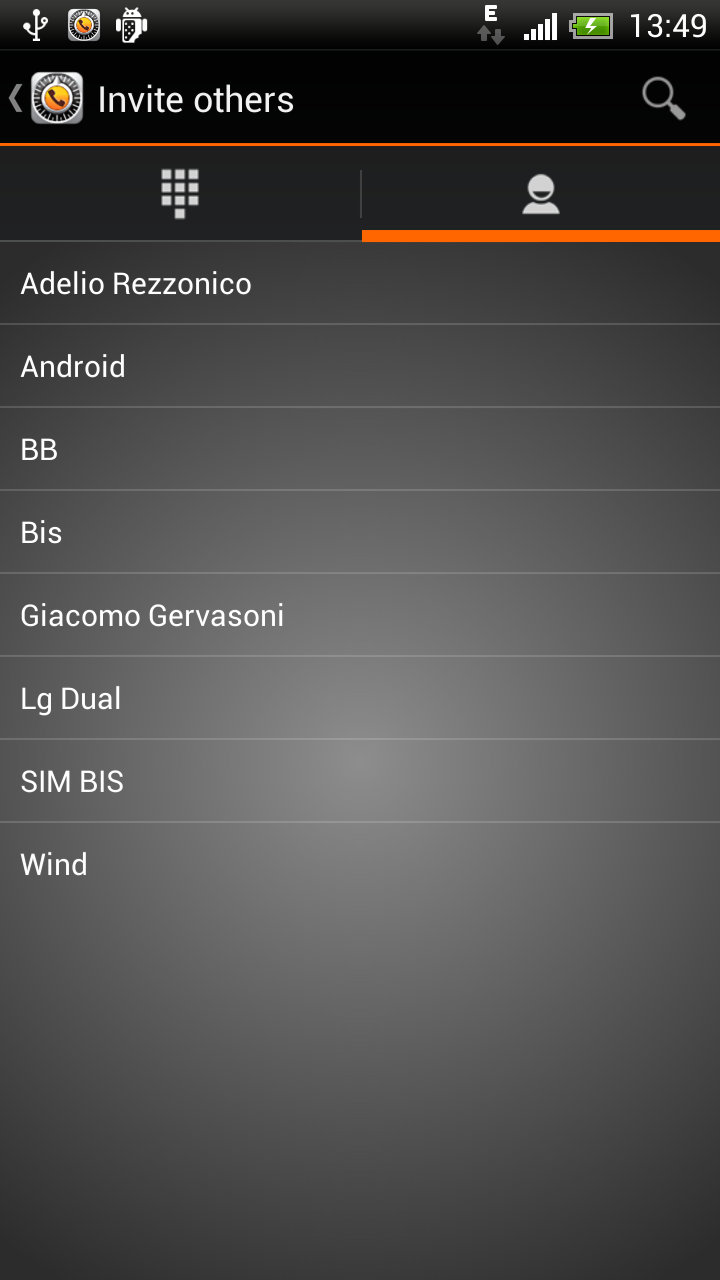
Task: Select the Android contact
Action: [360, 366]
